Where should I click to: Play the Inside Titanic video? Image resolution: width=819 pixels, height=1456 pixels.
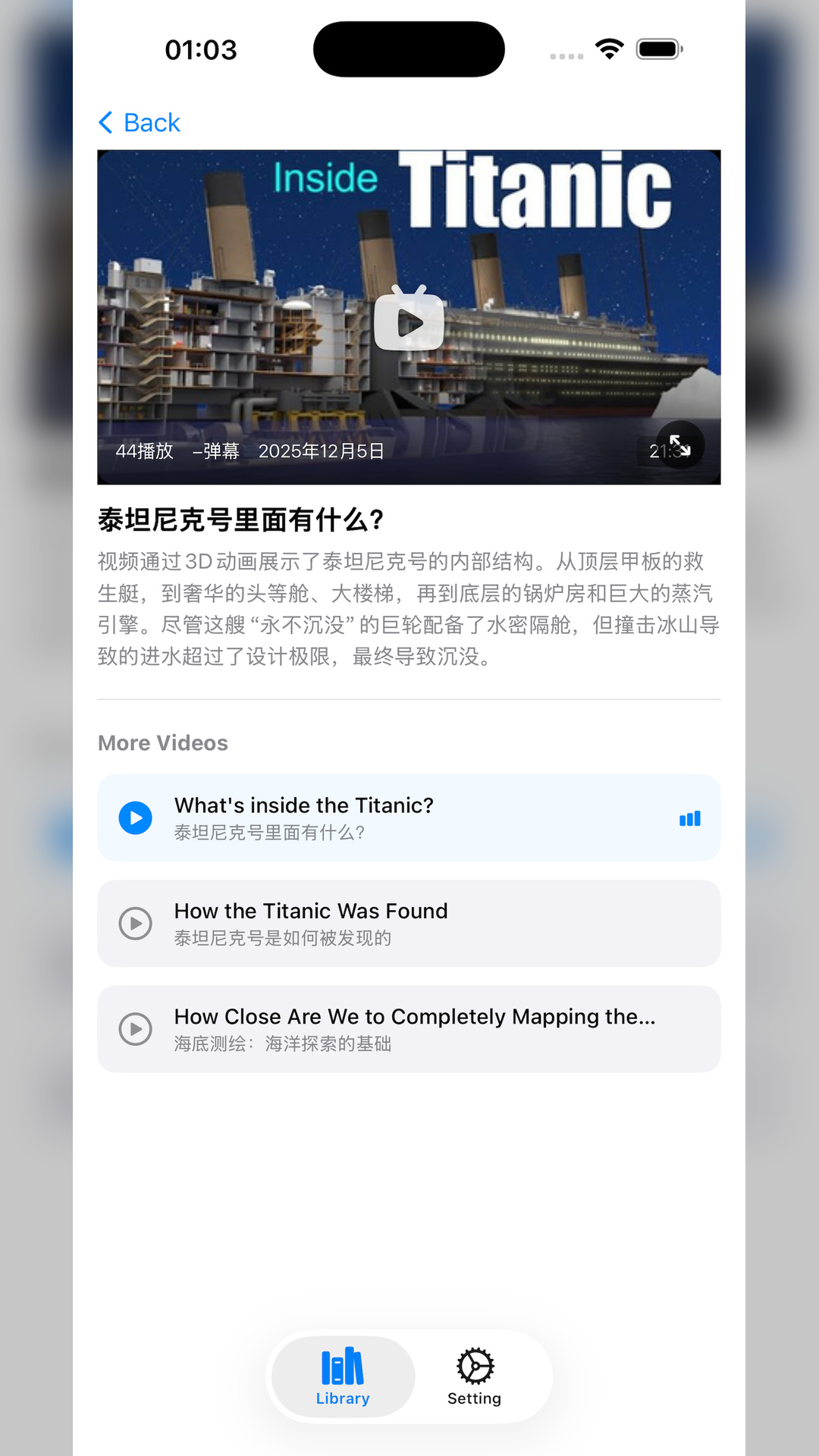(x=409, y=321)
